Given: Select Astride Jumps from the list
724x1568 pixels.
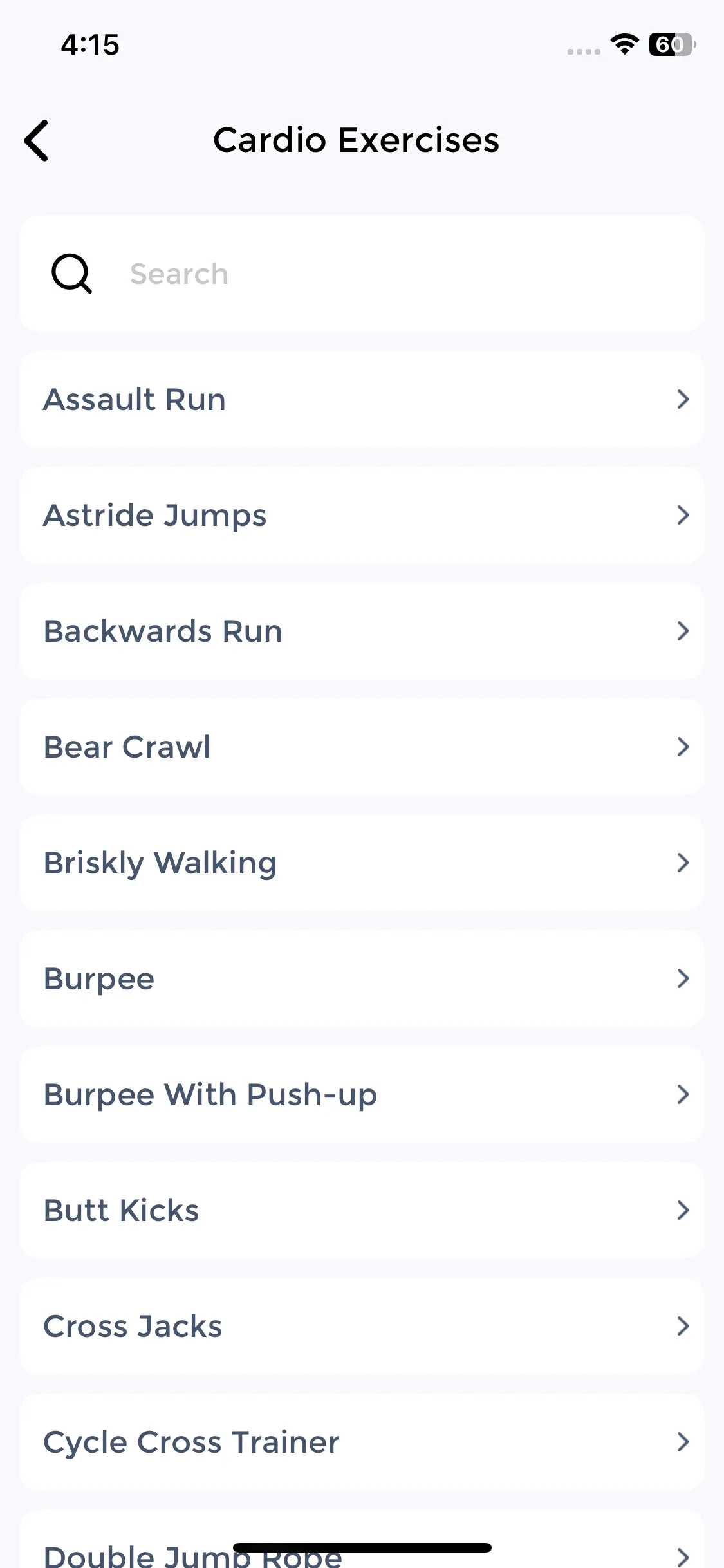Looking at the screenshot, I should coord(360,515).
